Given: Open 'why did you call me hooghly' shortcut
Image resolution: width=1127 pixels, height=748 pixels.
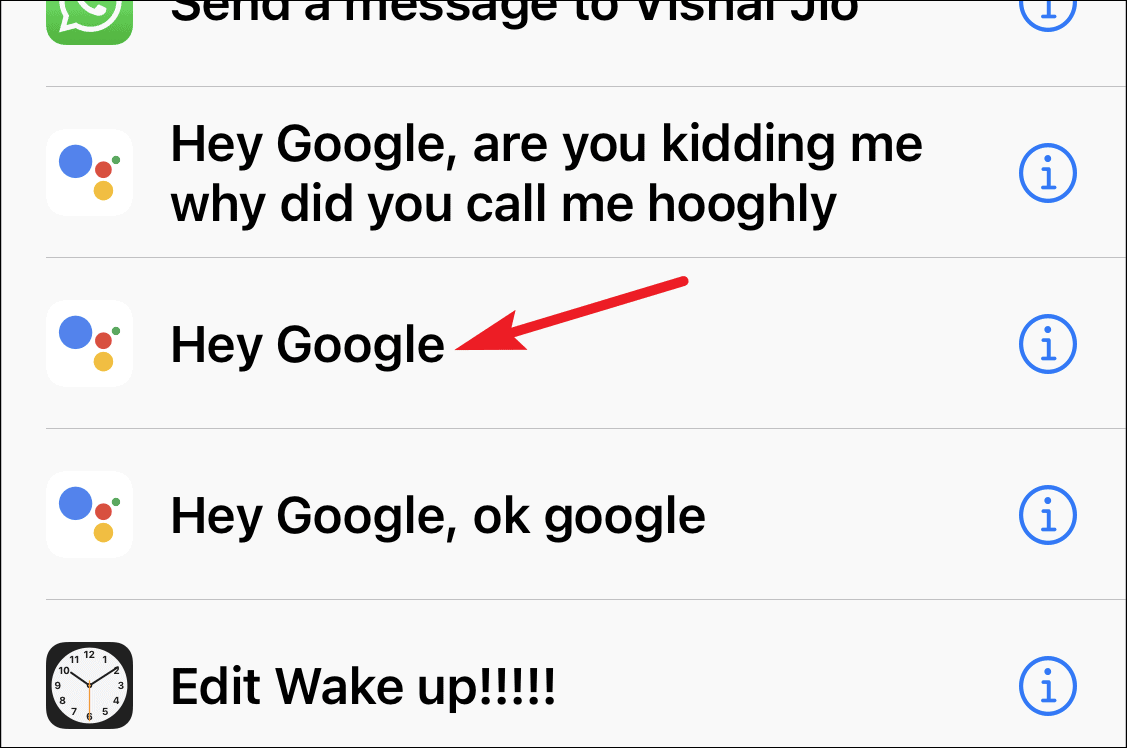Looking at the screenshot, I should pos(545,174).
